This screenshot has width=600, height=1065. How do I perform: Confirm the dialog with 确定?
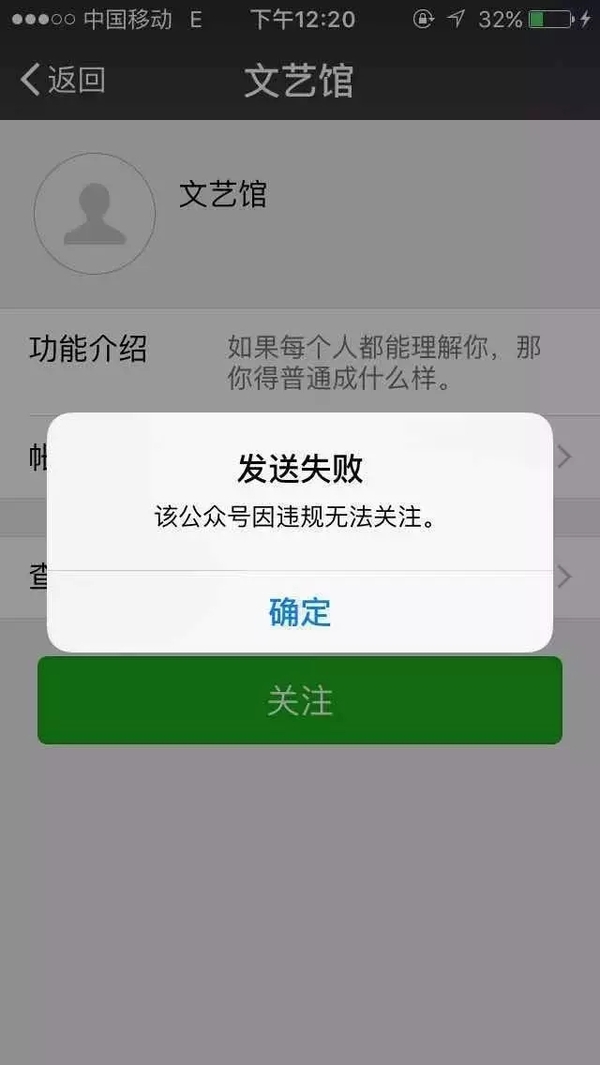point(300,612)
